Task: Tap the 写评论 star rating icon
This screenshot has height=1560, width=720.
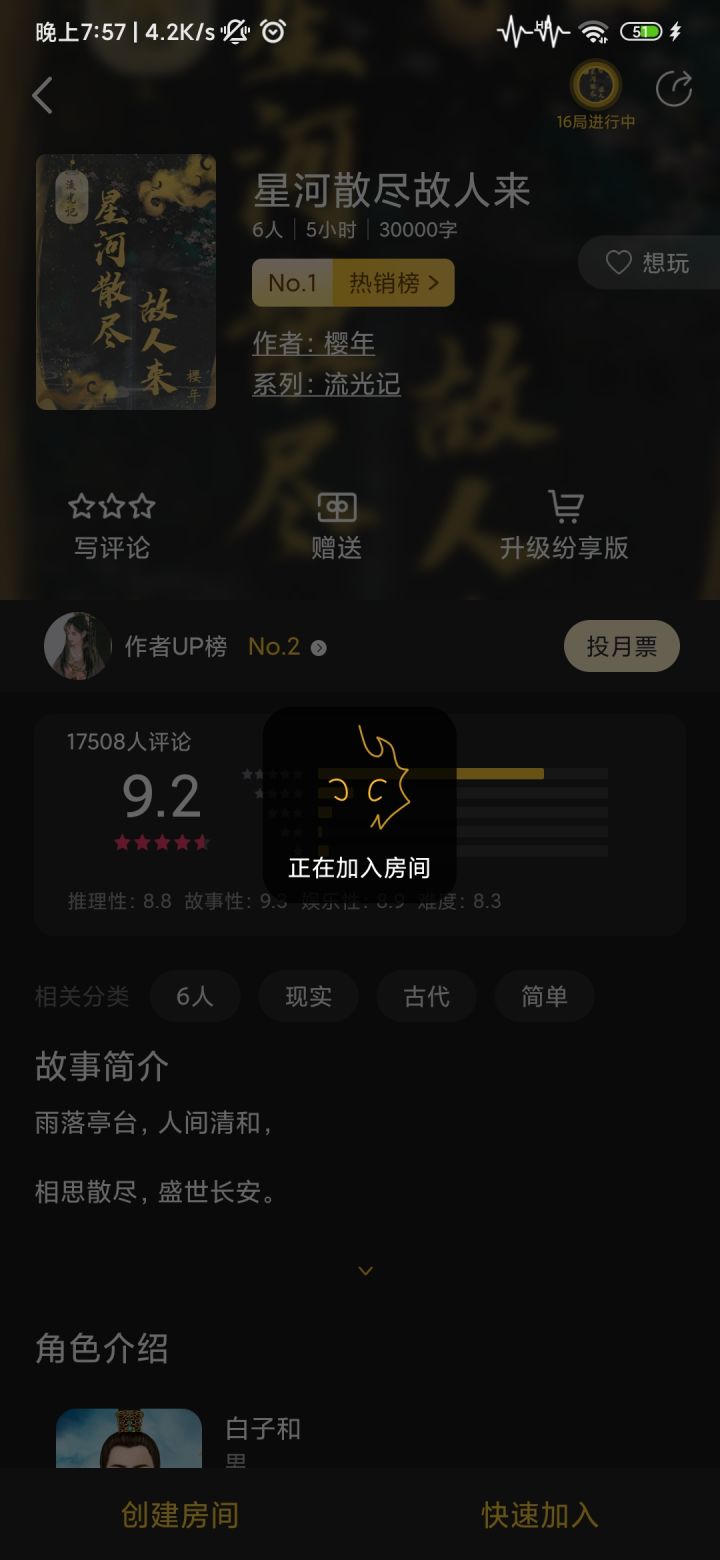Action: point(110,508)
